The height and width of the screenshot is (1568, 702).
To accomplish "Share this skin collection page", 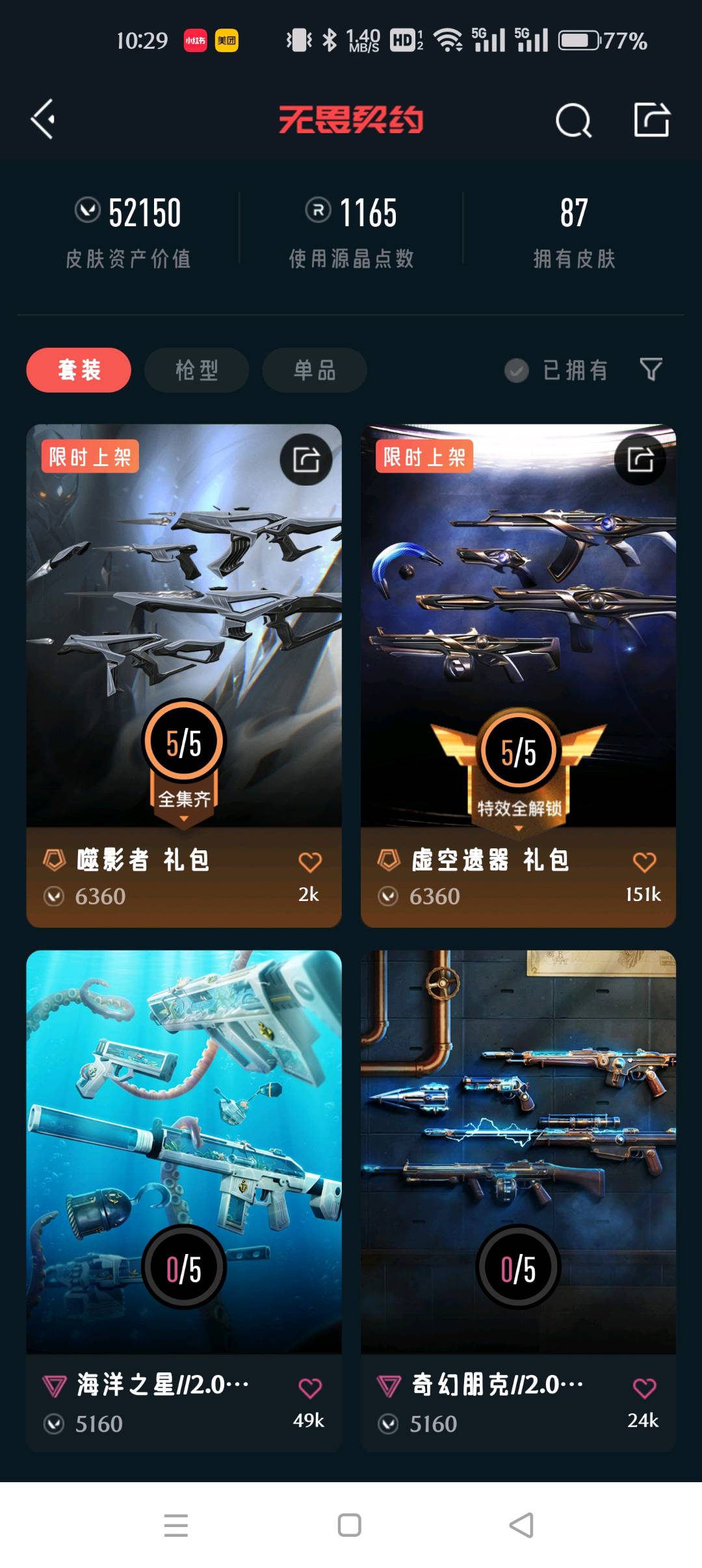I will tap(651, 120).
